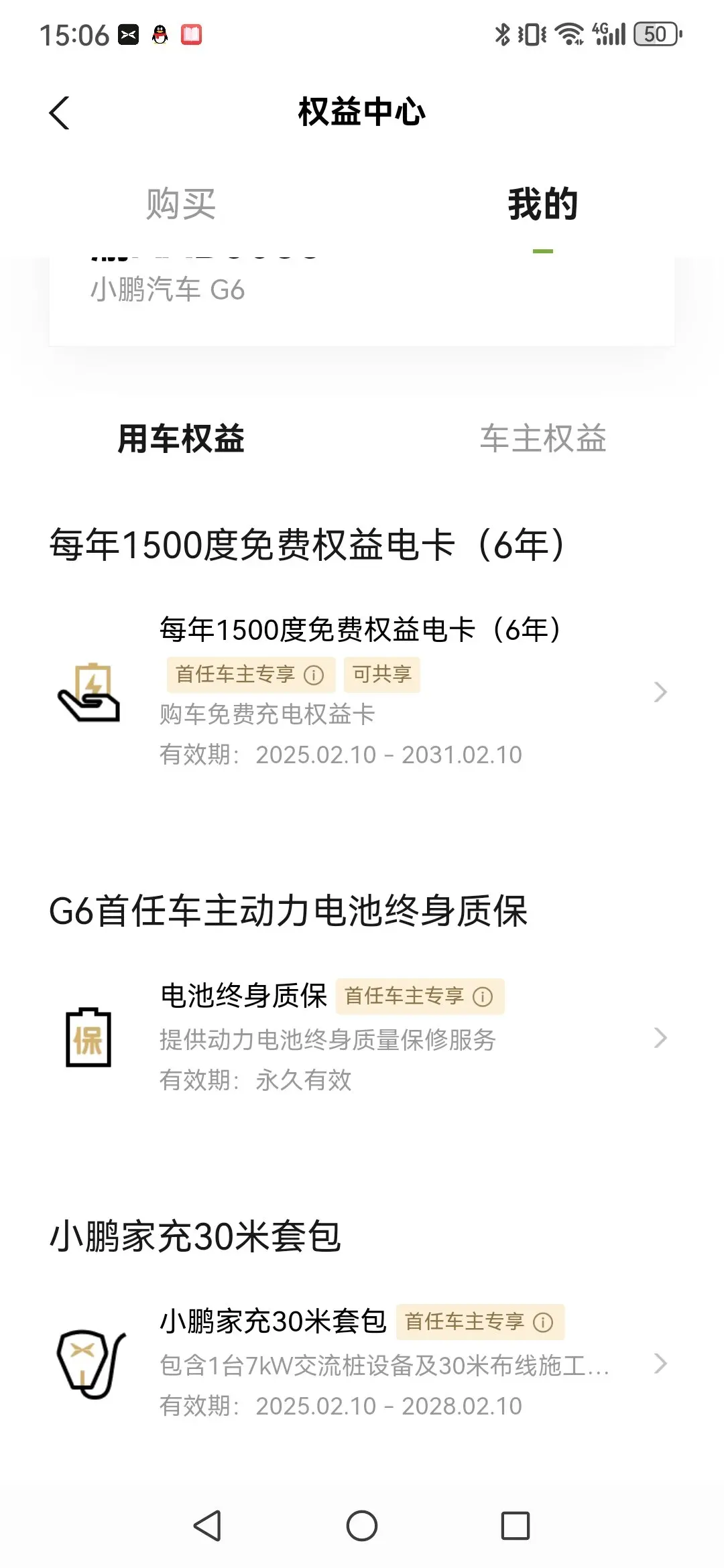724x1568 pixels.
Task: Open 电池终身质保 benefit row
Action: tap(362, 1037)
